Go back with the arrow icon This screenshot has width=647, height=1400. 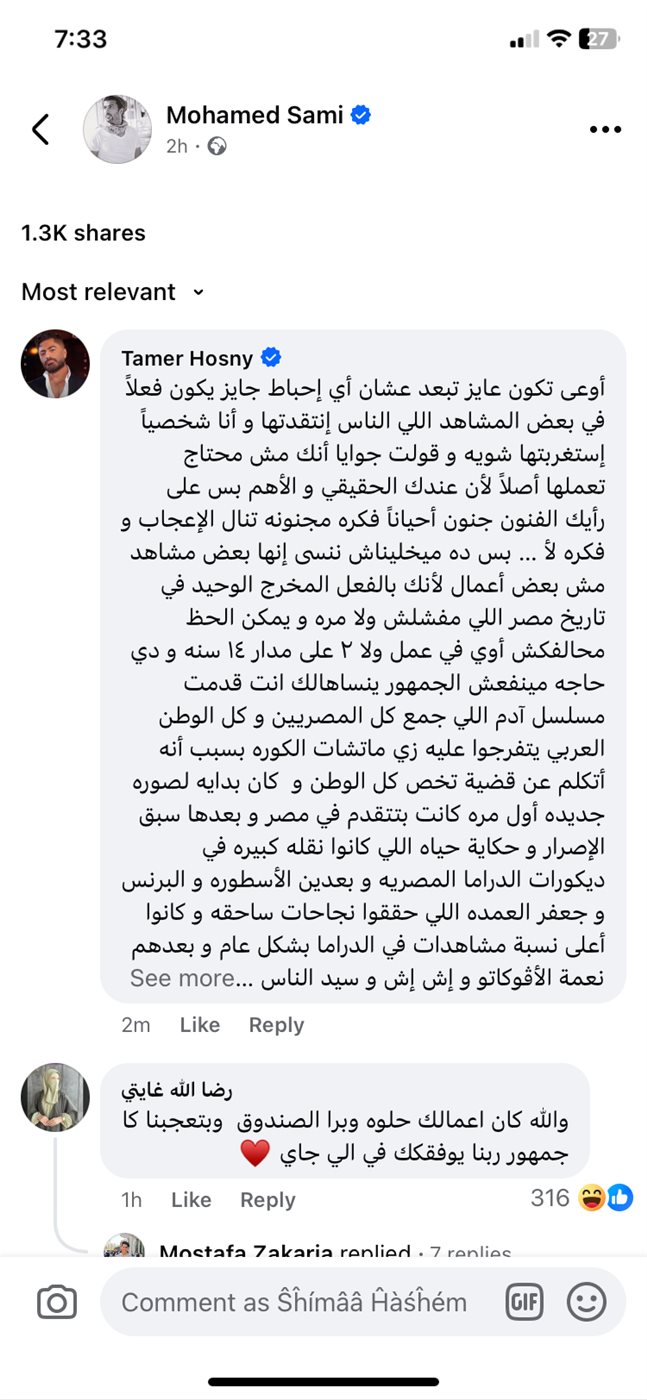tap(41, 129)
